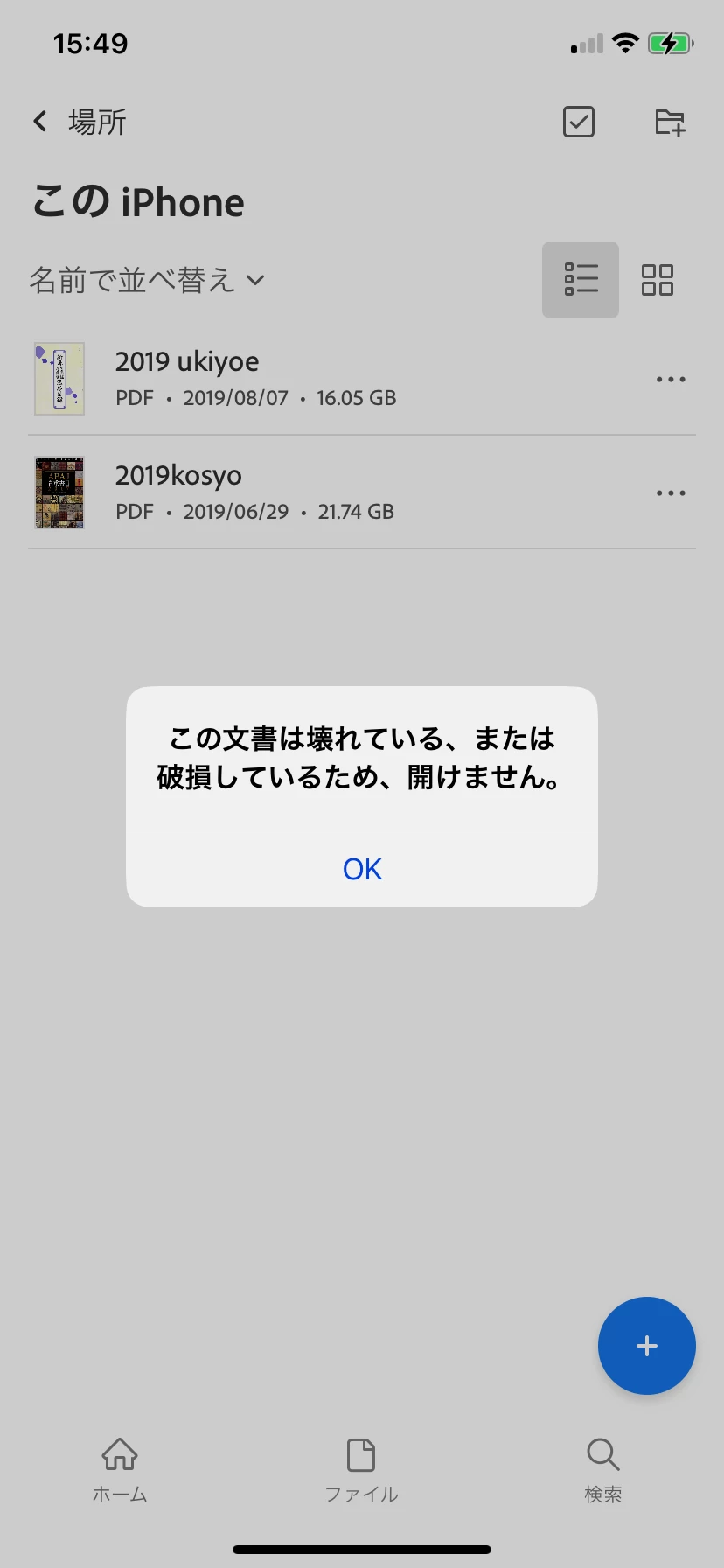Open the 名前で並べ替え sort dropdown
The height and width of the screenshot is (1568, 724).
pyautogui.click(x=147, y=280)
